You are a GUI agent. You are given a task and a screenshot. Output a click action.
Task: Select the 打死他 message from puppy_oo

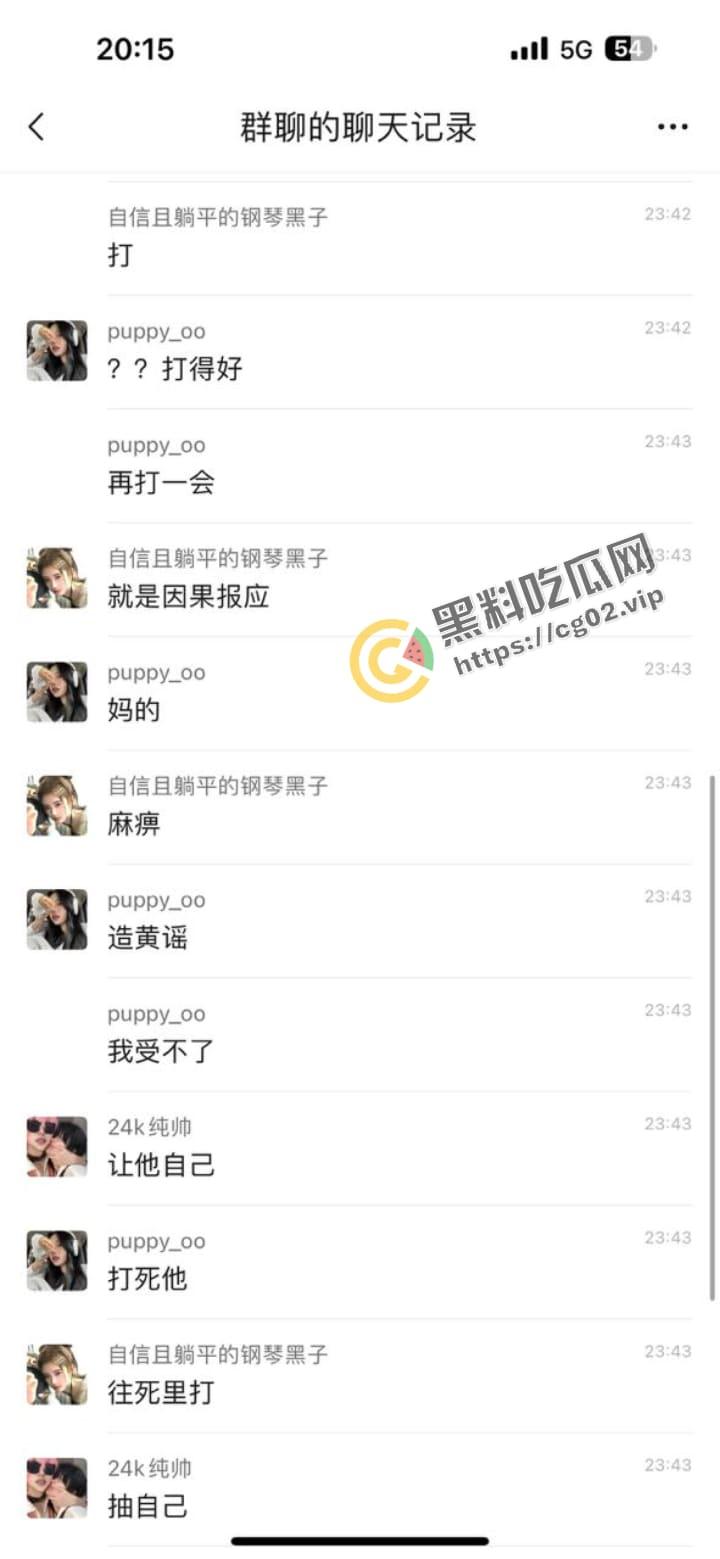coord(147,1280)
